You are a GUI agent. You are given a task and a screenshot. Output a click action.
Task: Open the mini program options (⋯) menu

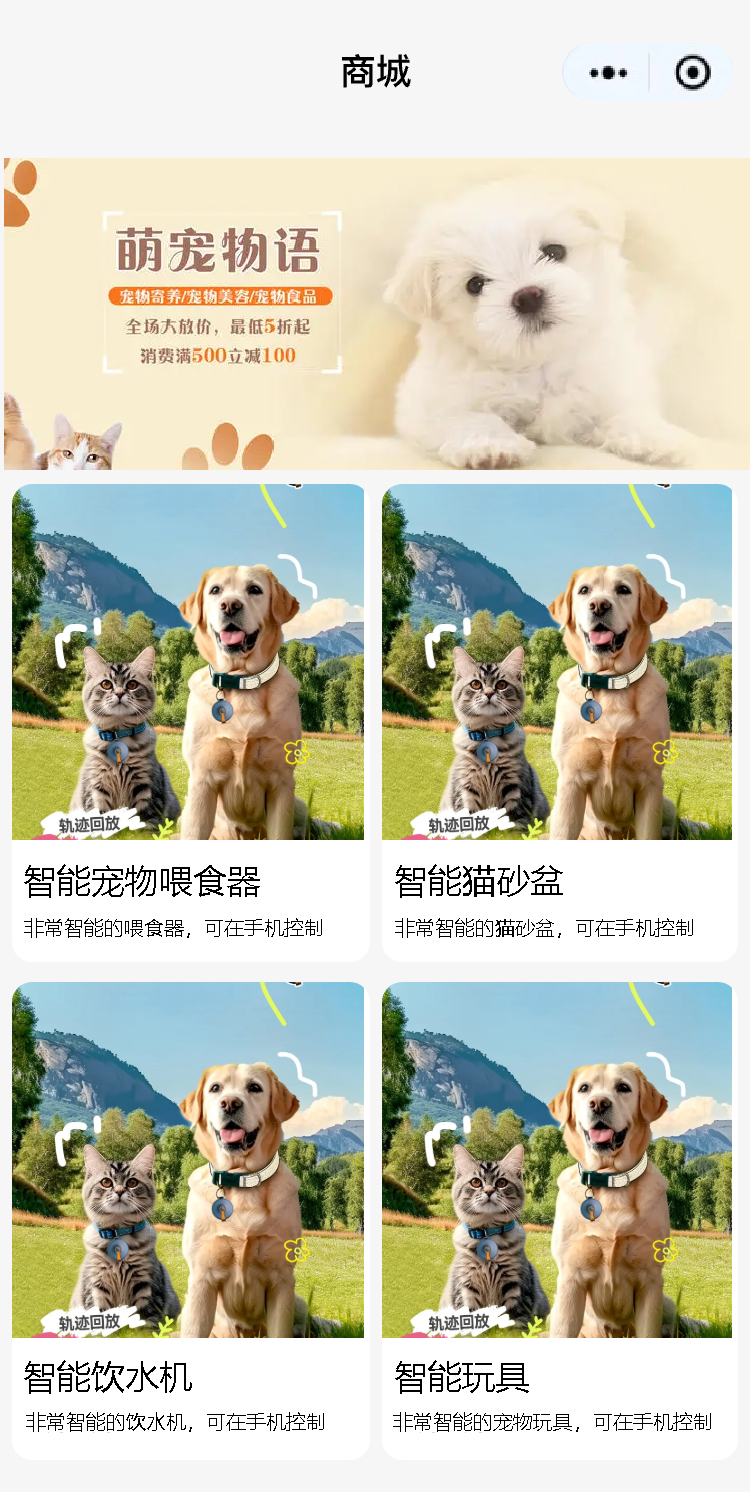(606, 72)
